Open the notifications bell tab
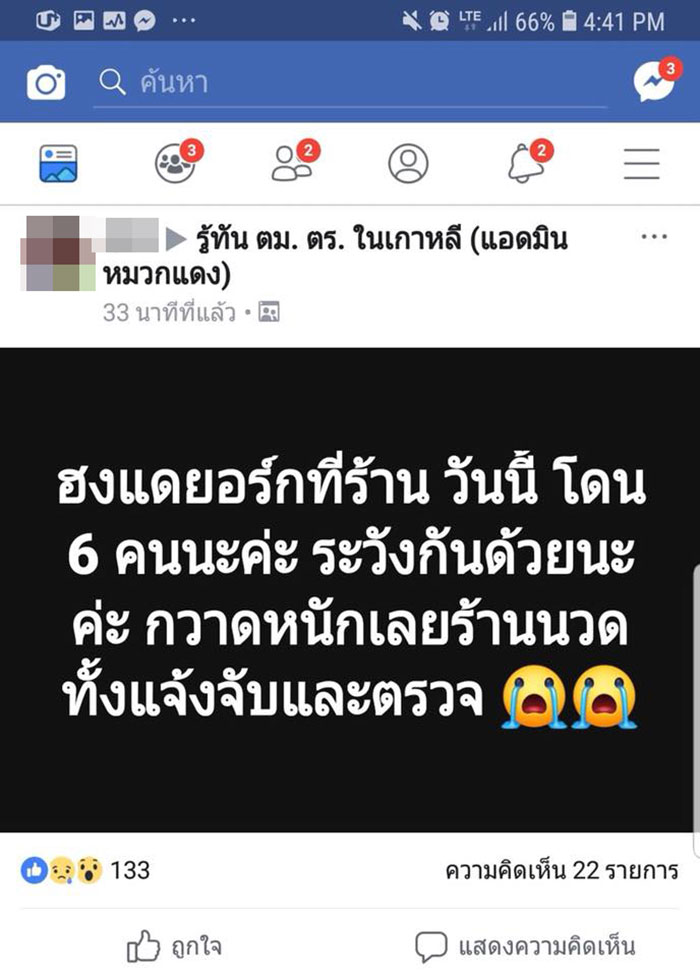 526,163
